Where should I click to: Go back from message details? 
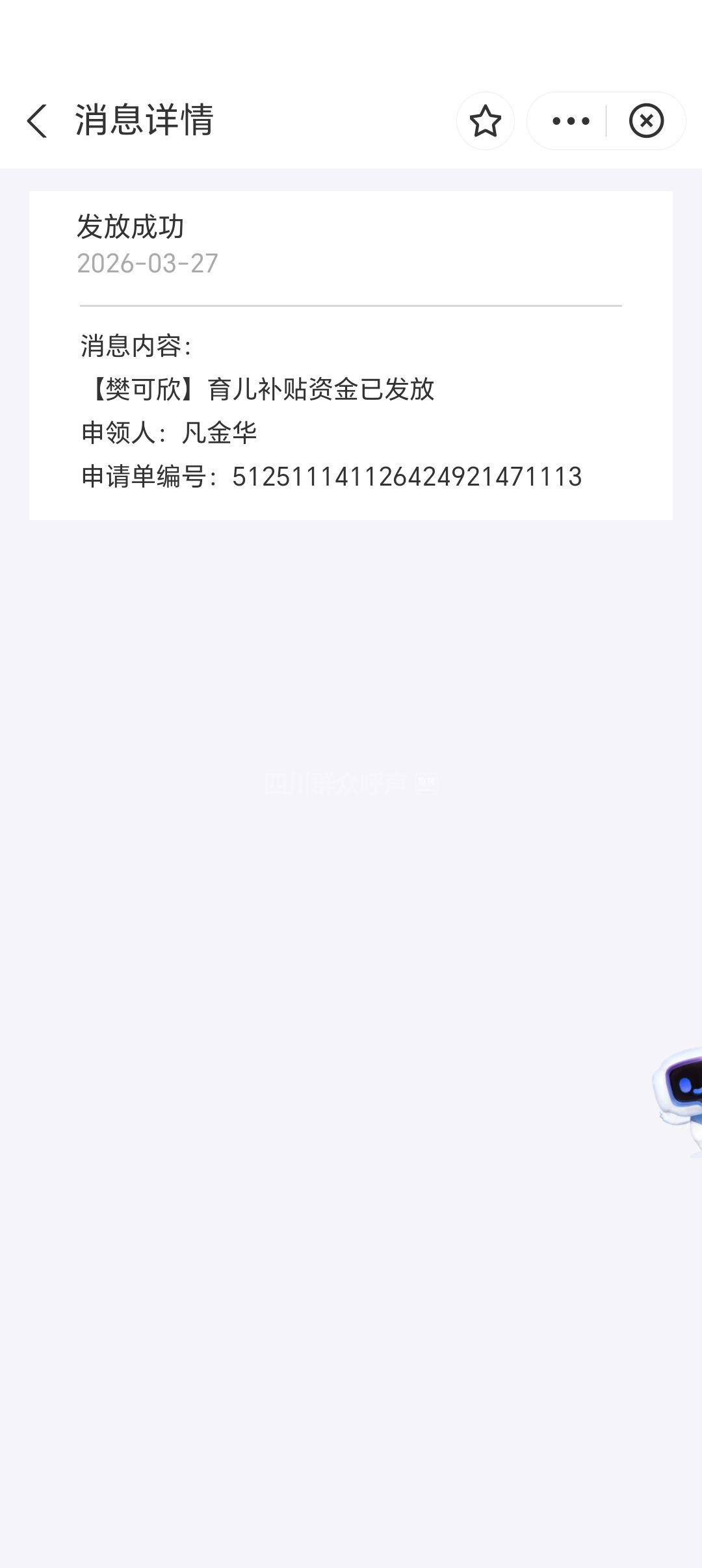click(37, 121)
